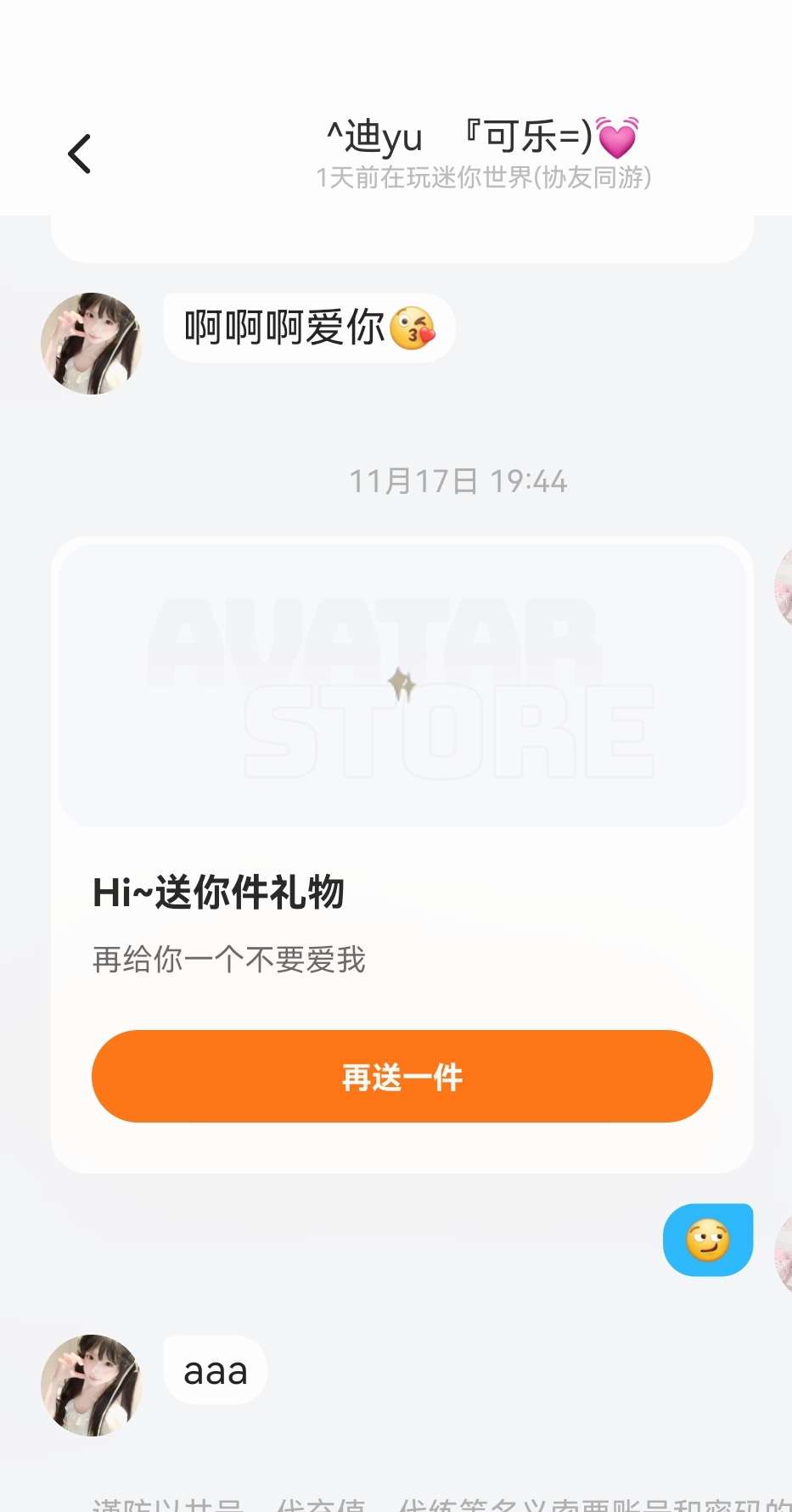Open the avatar beside the aaa message
Viewport: 792px width, 1512px height.
click(92, 1385)
